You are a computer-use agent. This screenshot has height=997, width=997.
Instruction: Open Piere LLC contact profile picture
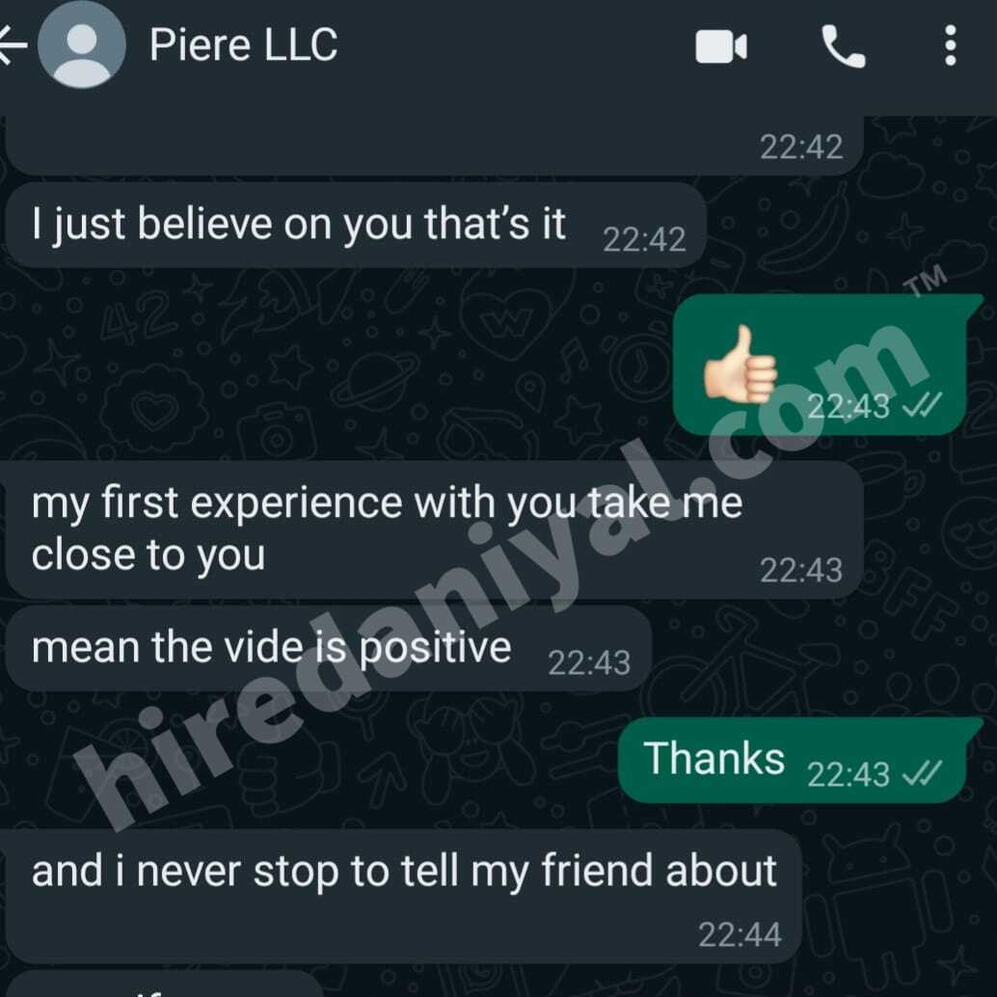point(81,48)
